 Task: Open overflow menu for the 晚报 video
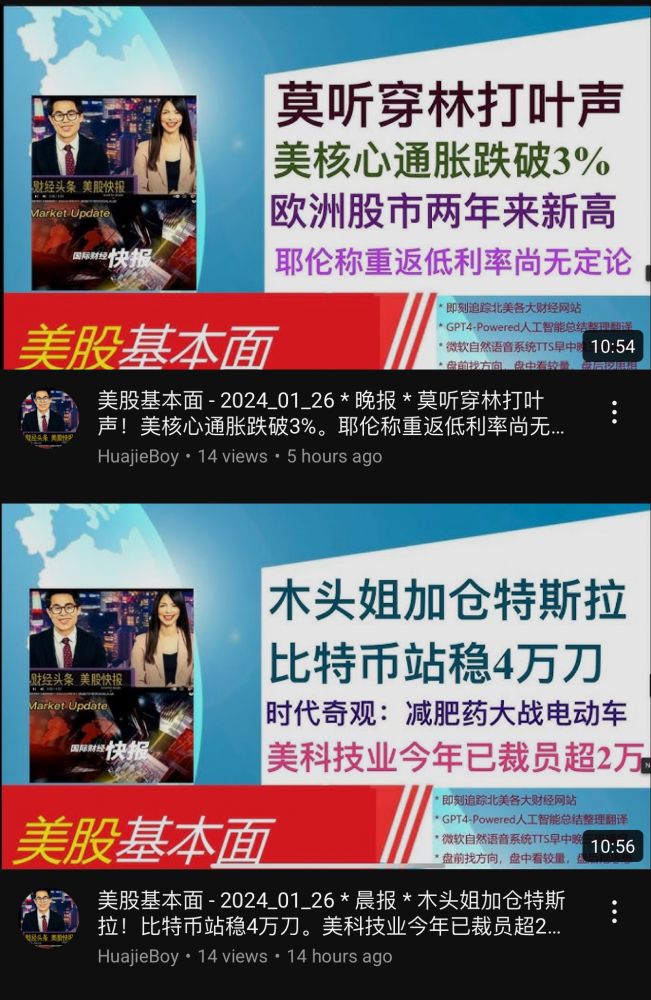point(614,412)
